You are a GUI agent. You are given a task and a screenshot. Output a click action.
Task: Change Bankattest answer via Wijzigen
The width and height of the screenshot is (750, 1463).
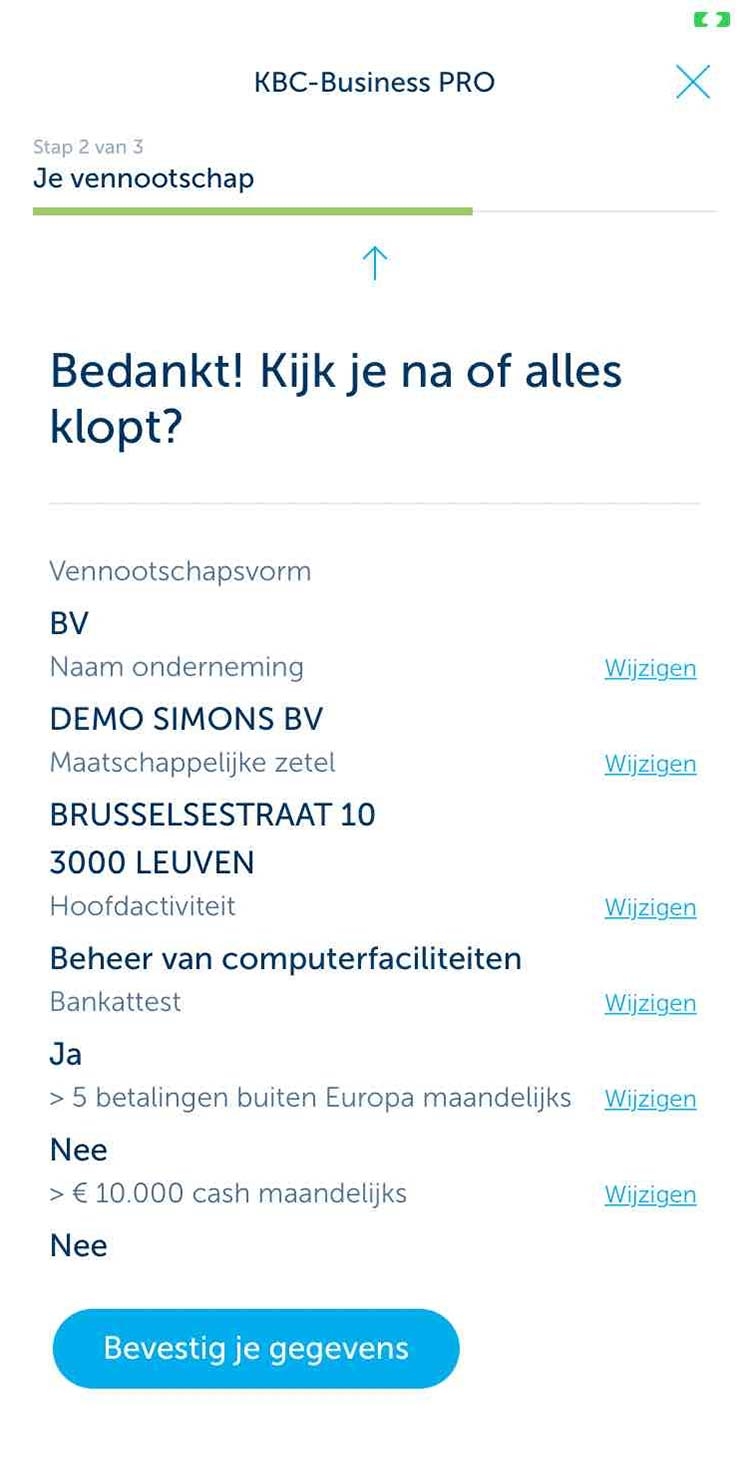pyautogui.click(x=650, y=1003)
